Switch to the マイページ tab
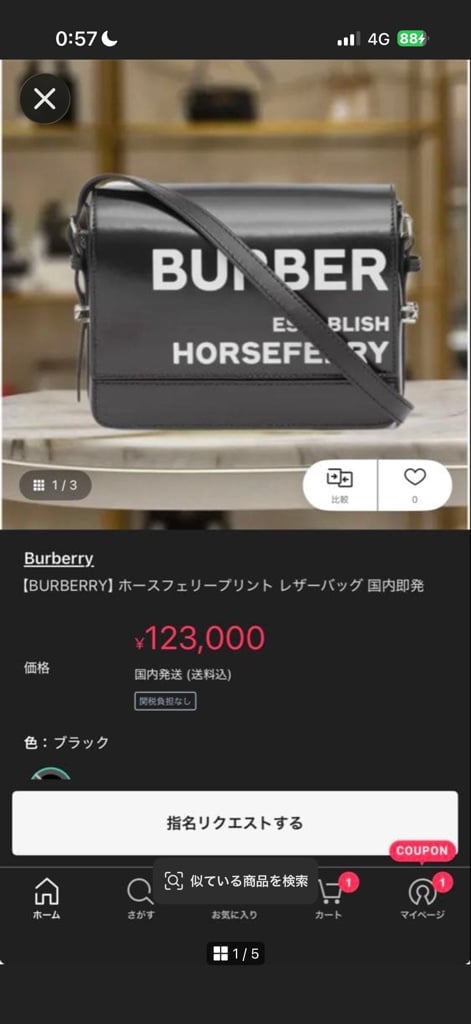 pyautogui.click(x=423, y=899)
